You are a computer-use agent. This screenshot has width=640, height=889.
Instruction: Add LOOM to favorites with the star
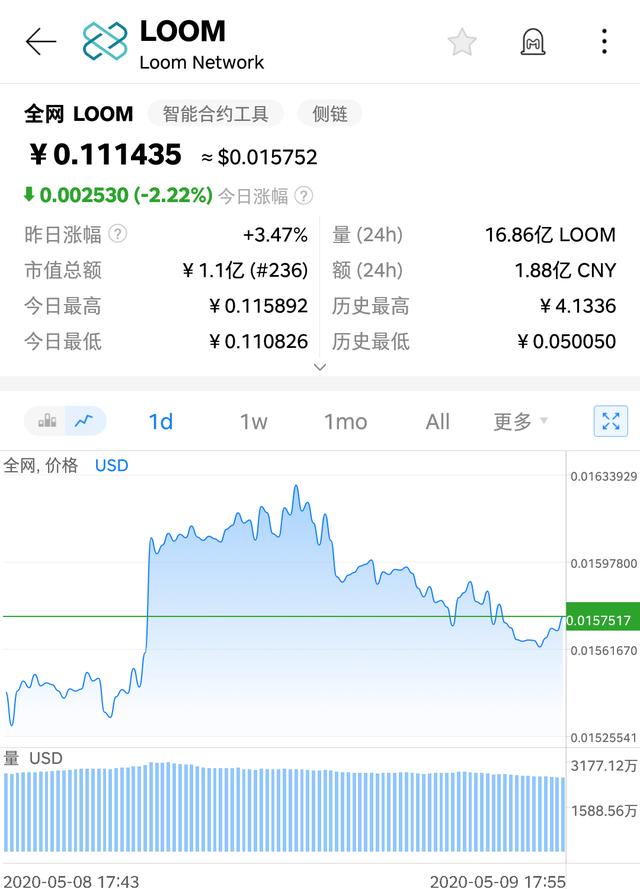tap(462, 42)
